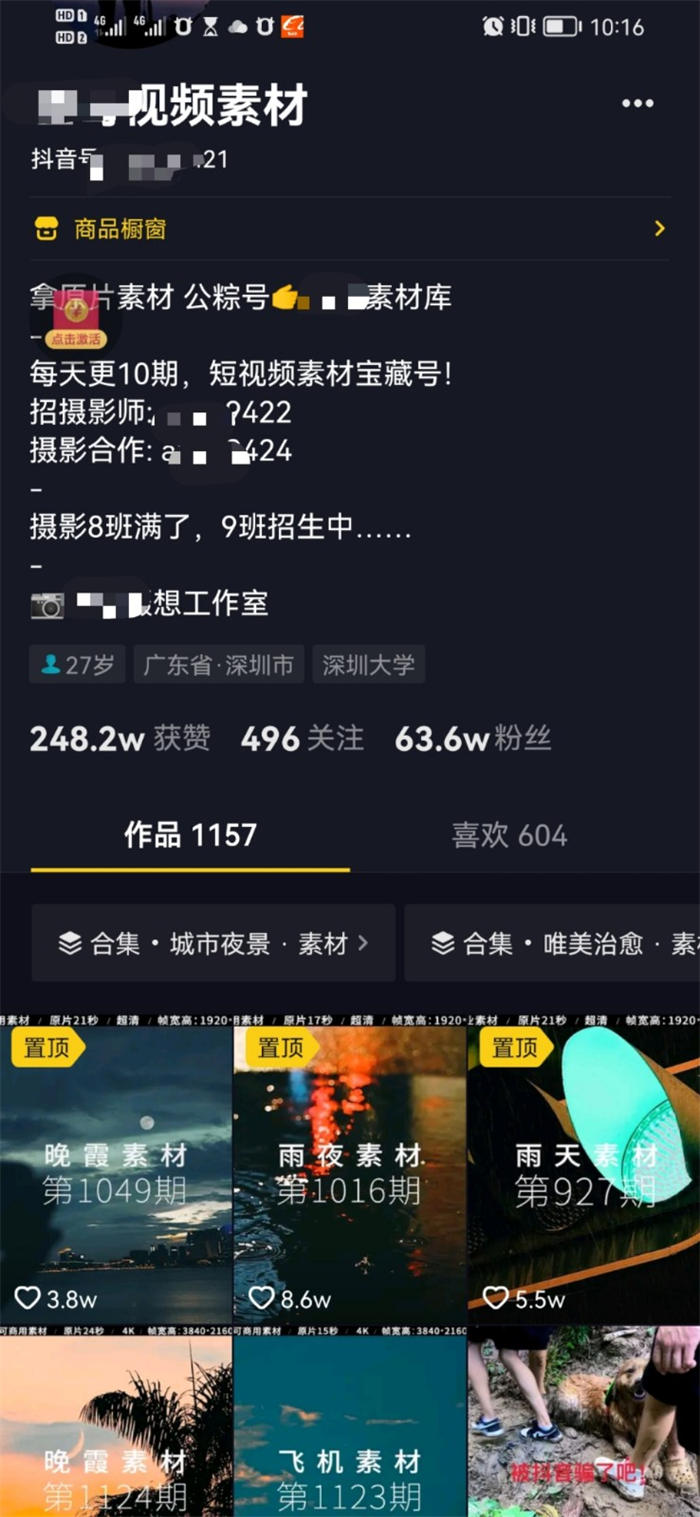The image size is (700, 1517).
Task: Open 飞机素材 第1123期 video
Action: click(x=350, y=1425)
